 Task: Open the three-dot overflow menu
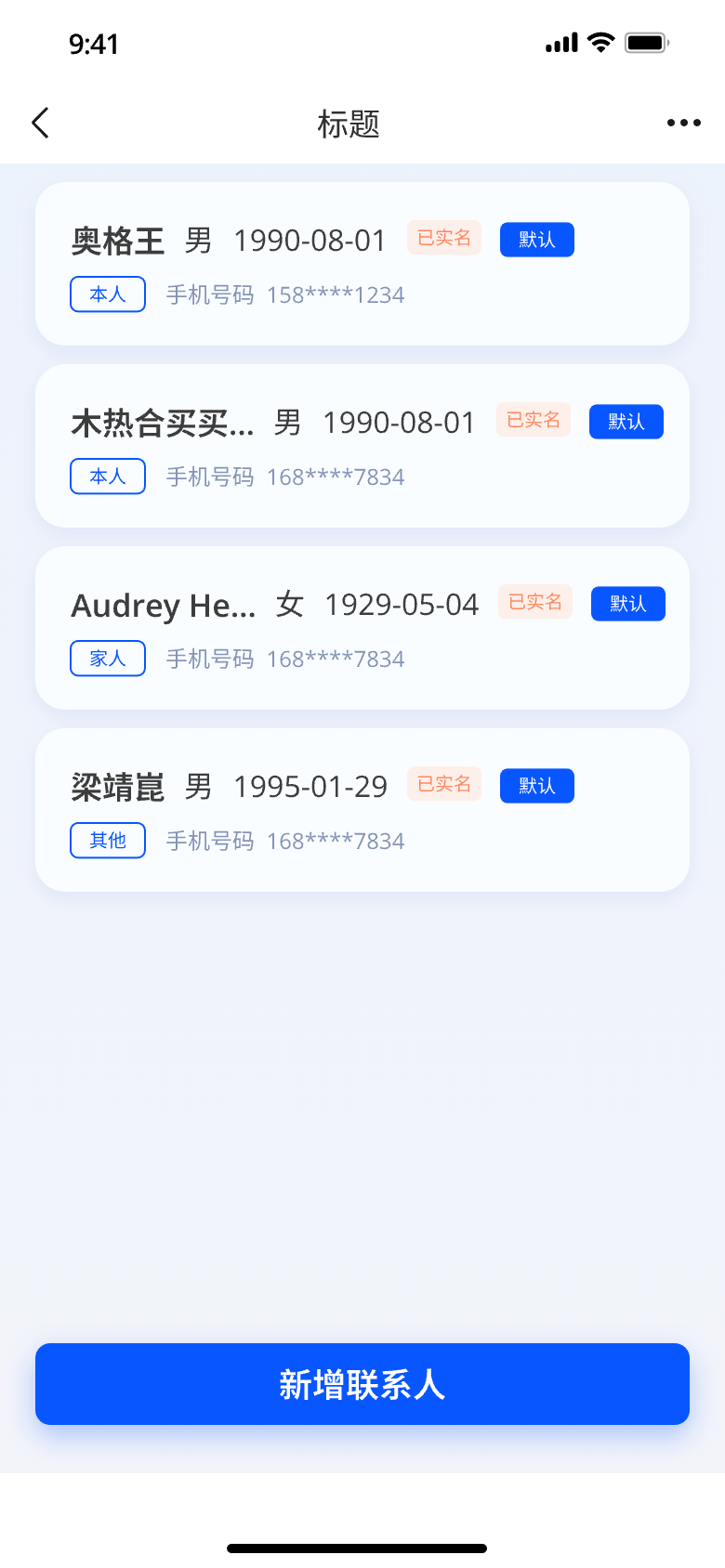click(x=683, y=123)
